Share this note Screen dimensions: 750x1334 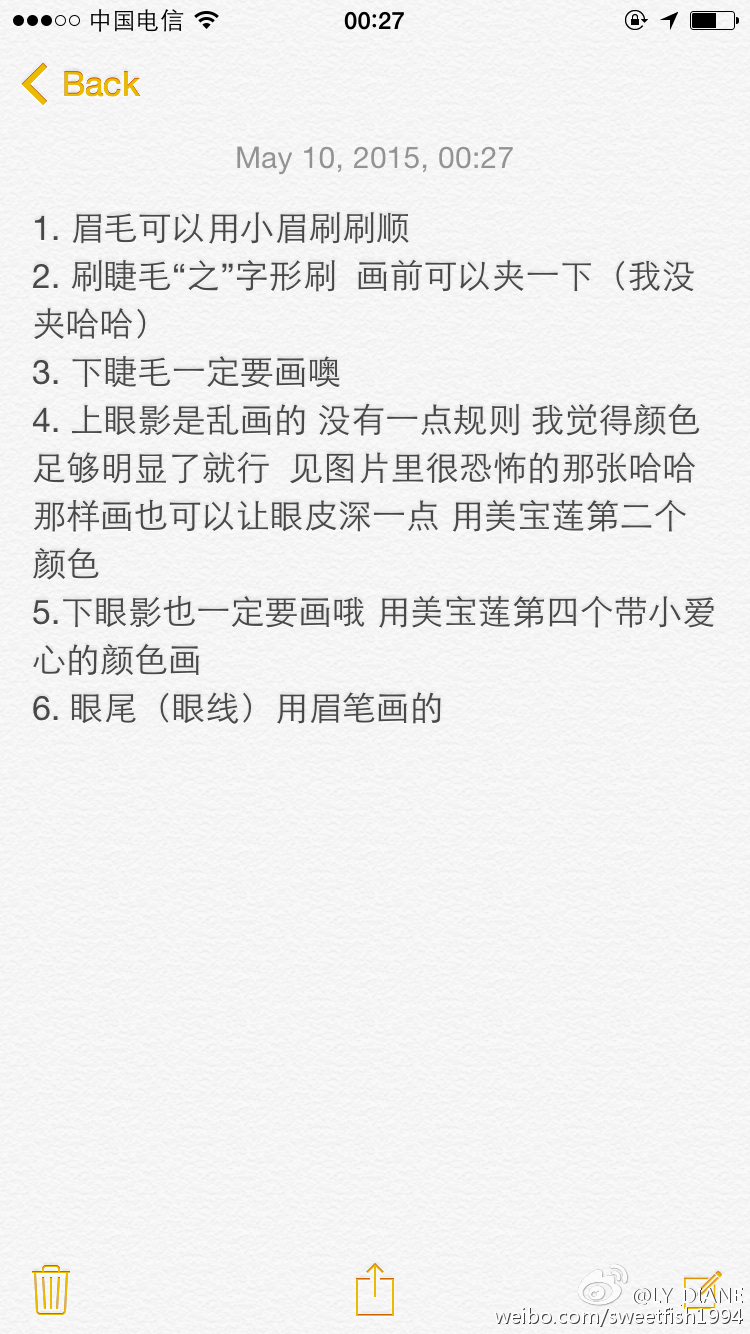pos(375,1289)
